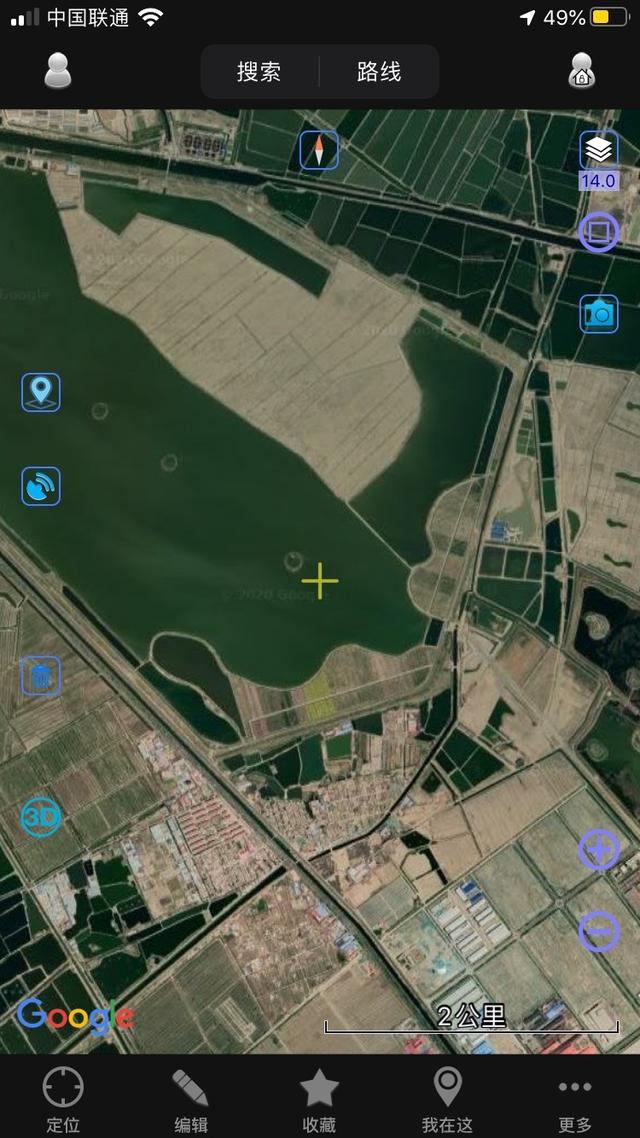The width and height of the screenshot is (640, 1138).
Task: Open the 路线 route planner
Action: pos(379,72)
